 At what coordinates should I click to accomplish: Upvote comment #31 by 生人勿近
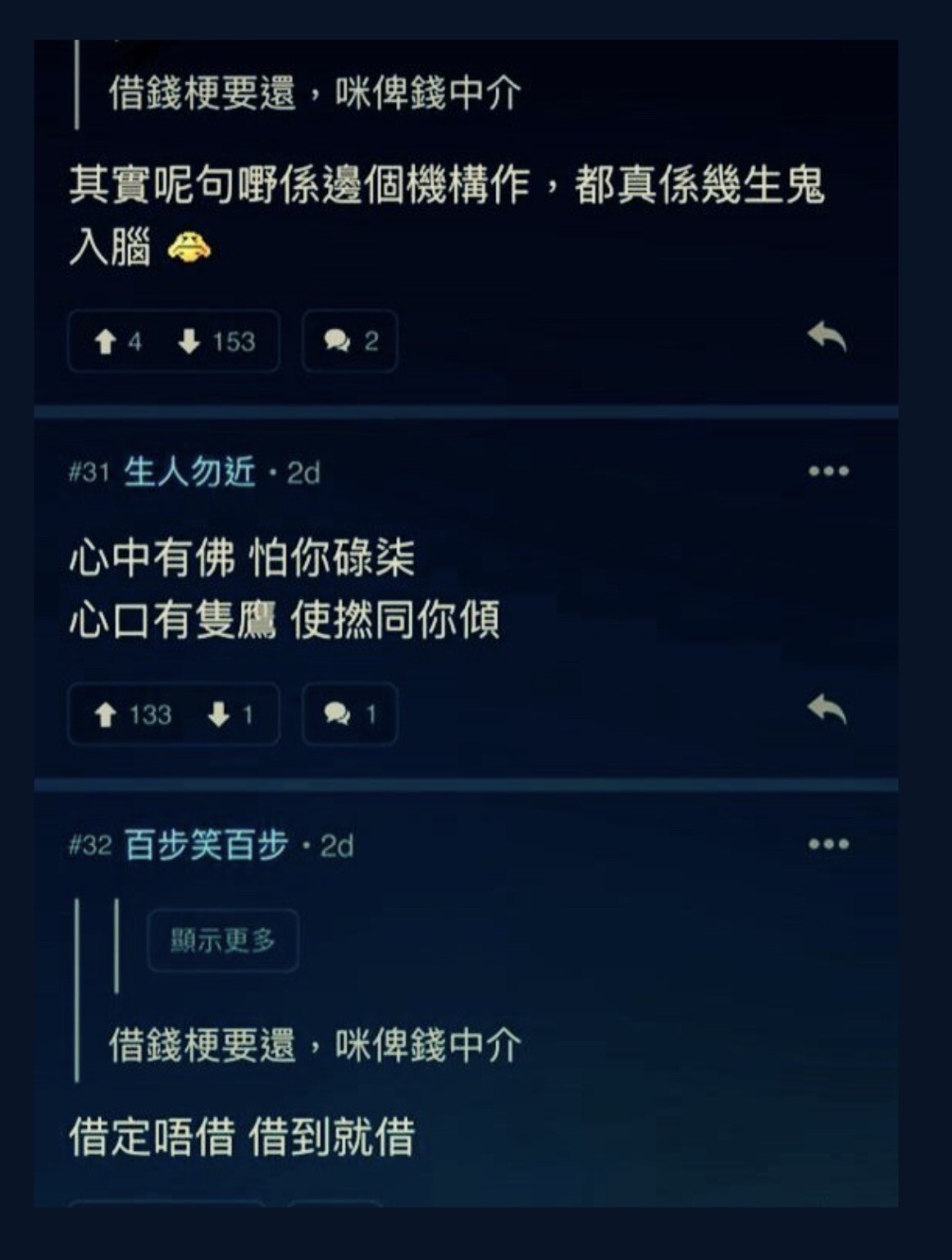tap(131, 714)
